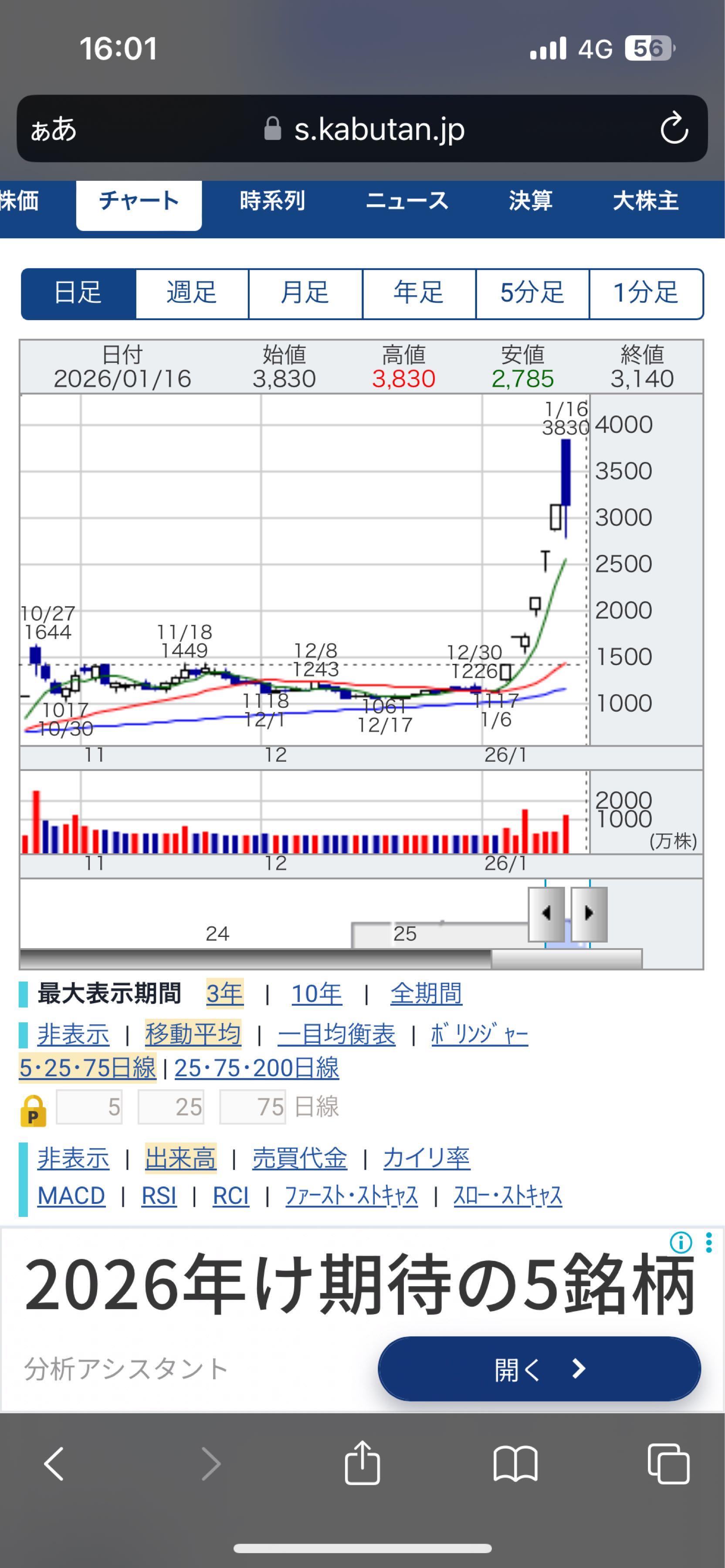This screenshot has height=1568, width=725.
Task: Choose the 25・75・200日線 moving averages
Action: point(257,1068)
